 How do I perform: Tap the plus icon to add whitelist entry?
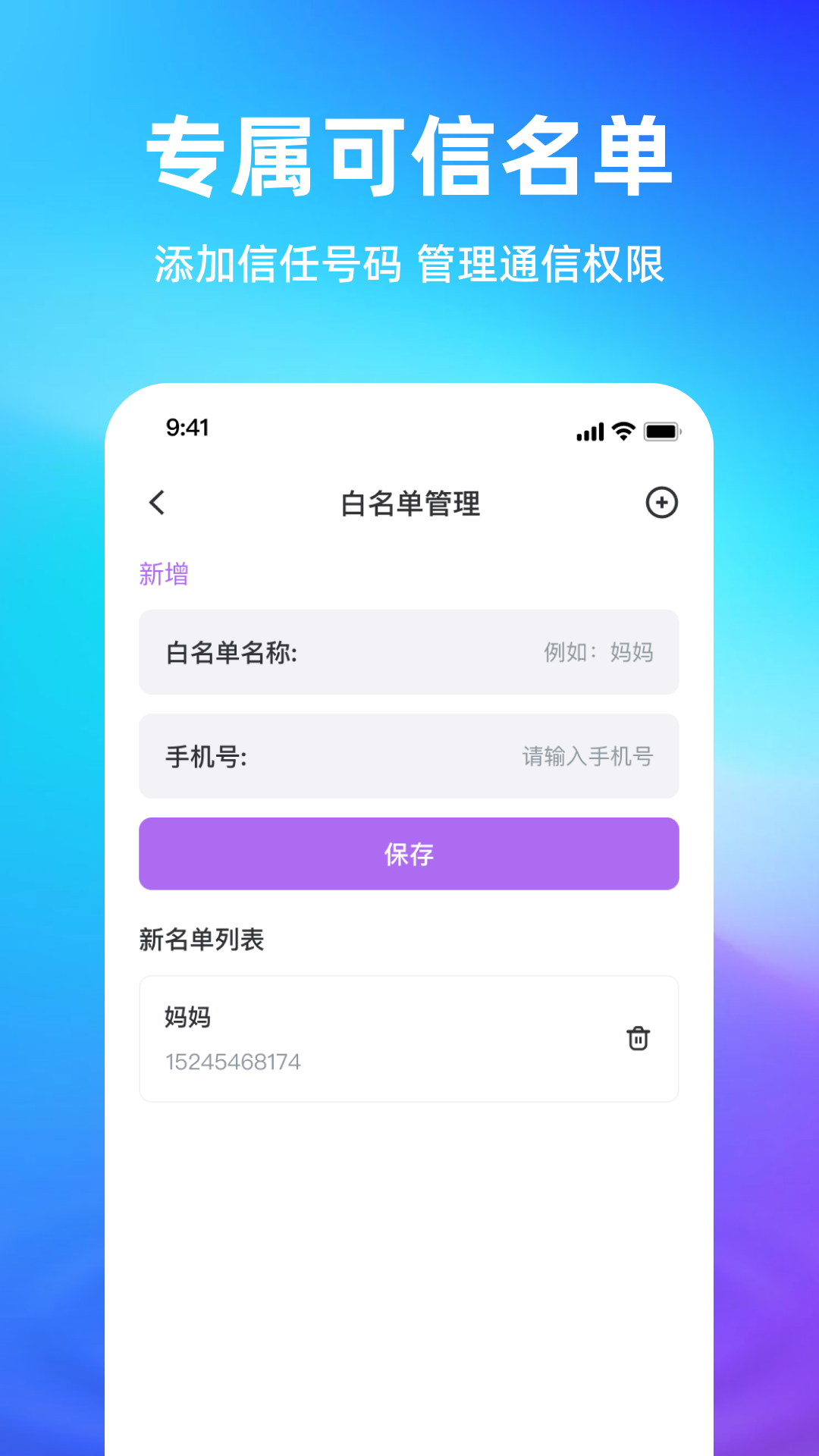point(662,503)
